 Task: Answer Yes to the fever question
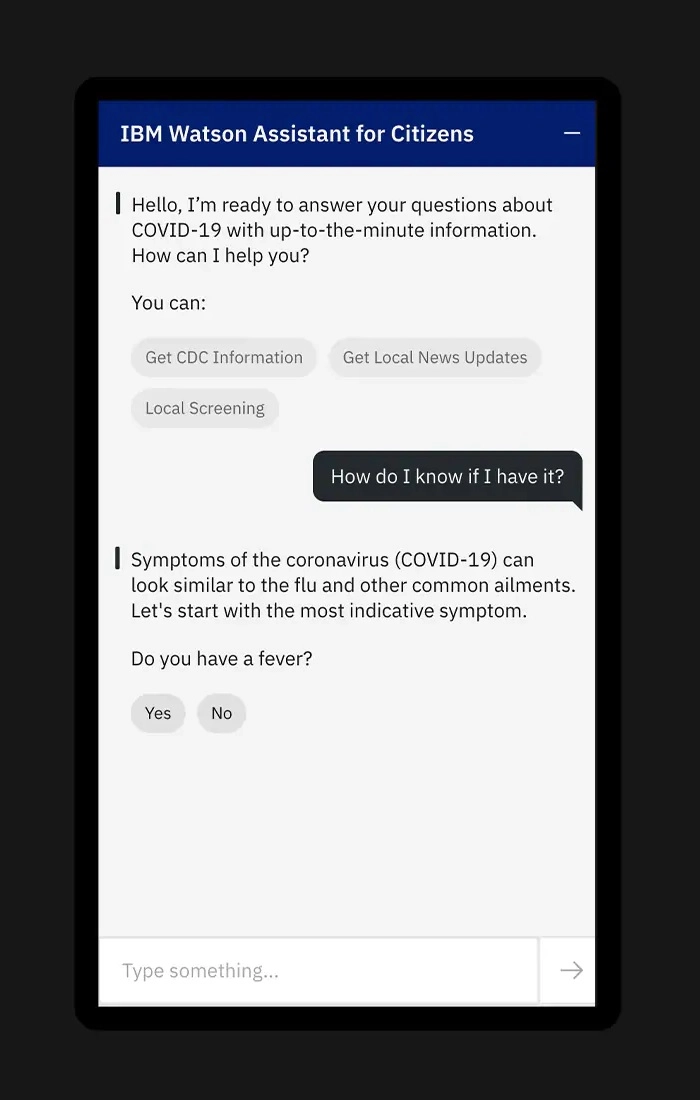[x=158, y=714]
